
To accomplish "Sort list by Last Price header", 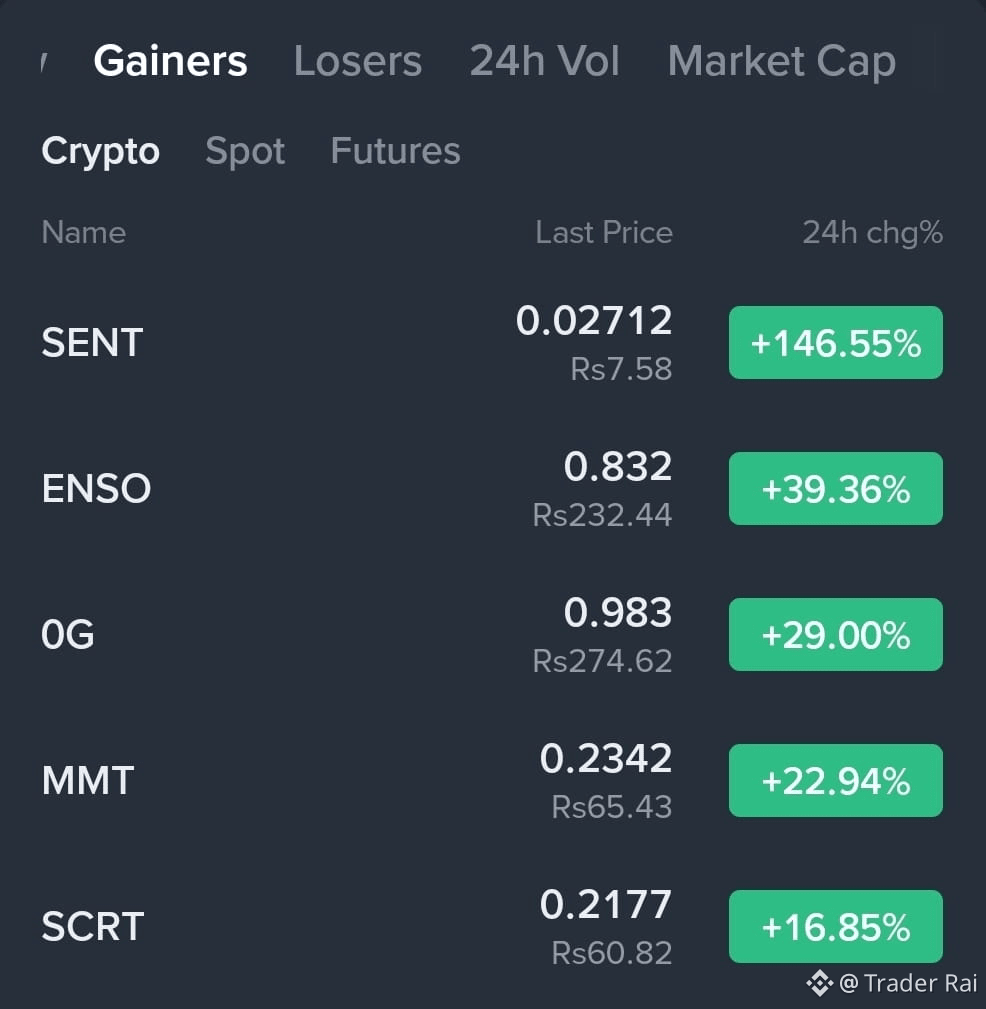I will (604, 232).
